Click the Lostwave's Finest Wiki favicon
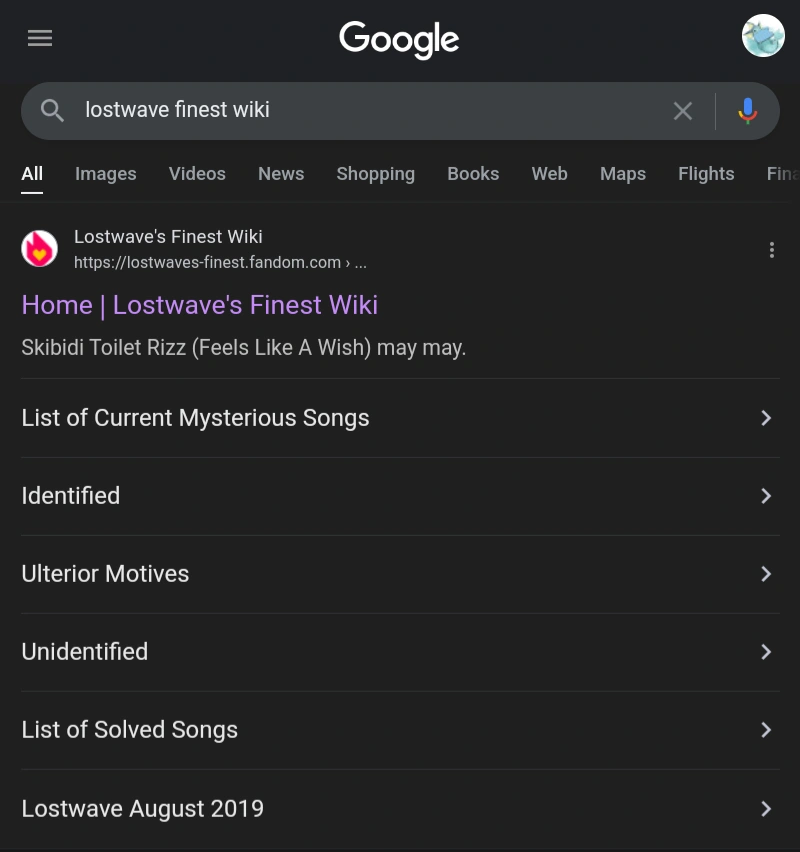 click(x=39, y=248)
